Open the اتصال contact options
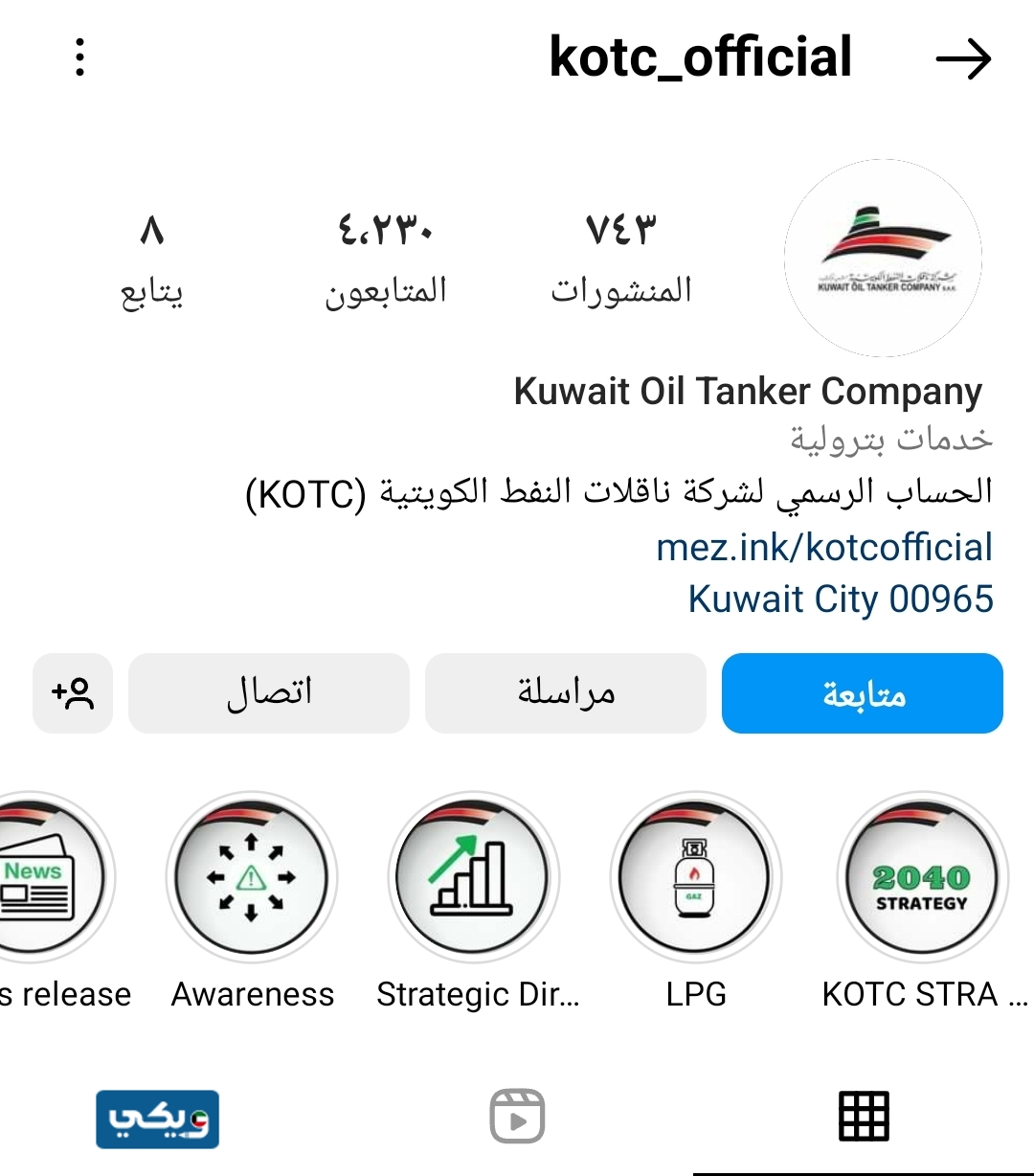This screenshot has height=1176, width=1034. point(269,692)
